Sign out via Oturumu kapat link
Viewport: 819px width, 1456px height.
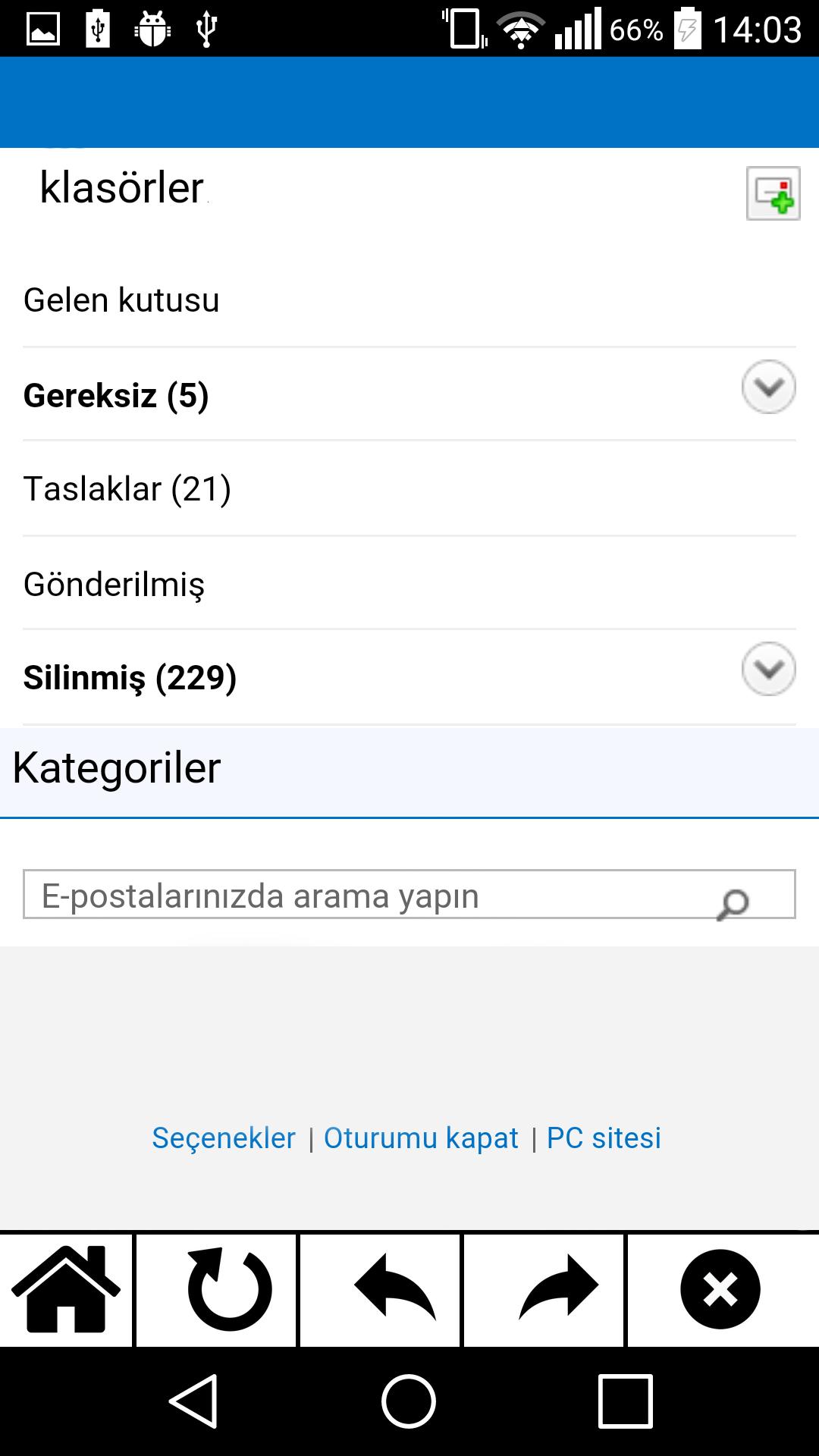pyautogui.click(x=421, y=1138)
